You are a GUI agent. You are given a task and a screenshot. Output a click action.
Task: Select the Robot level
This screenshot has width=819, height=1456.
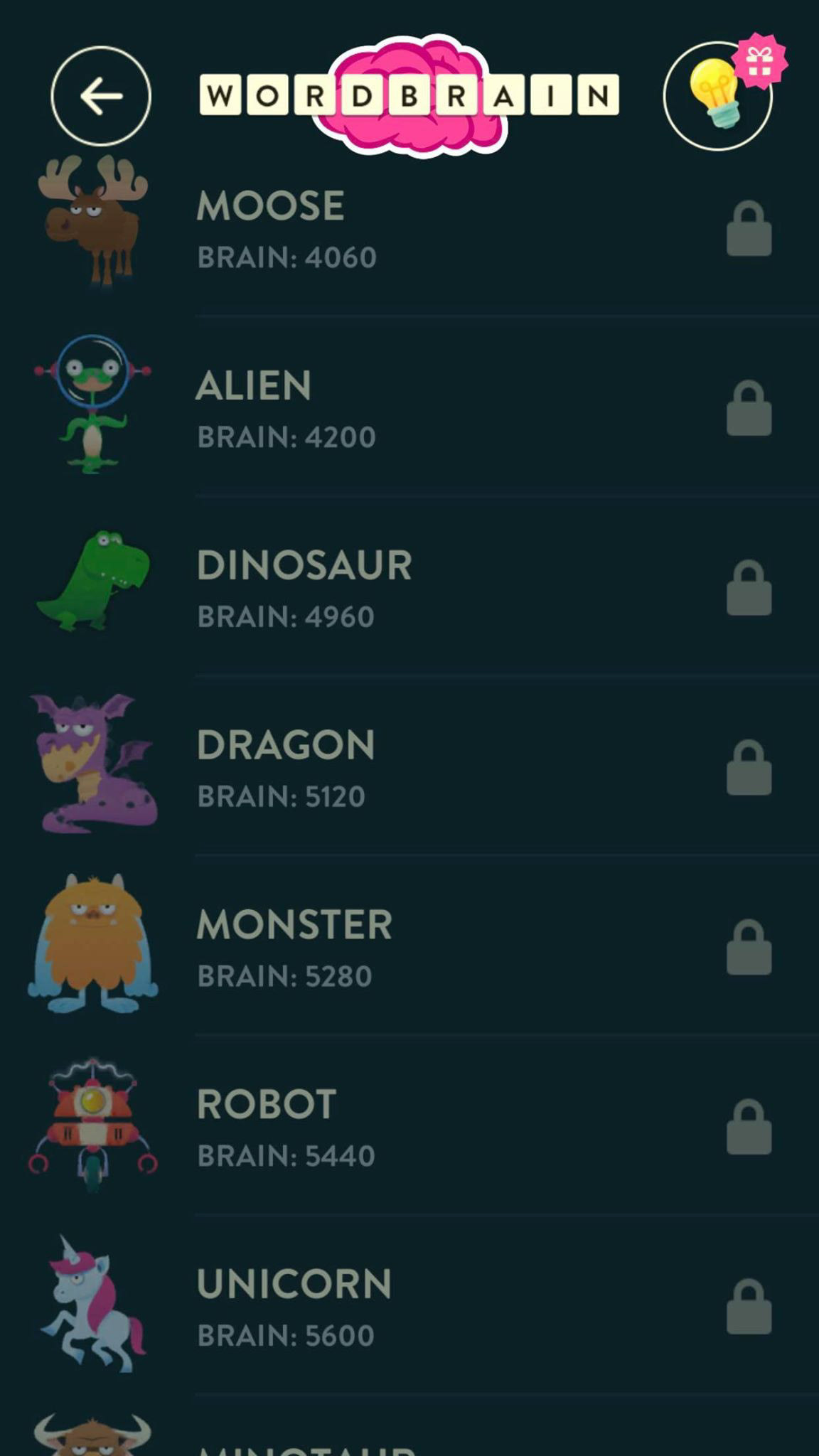coord(409,1125)
